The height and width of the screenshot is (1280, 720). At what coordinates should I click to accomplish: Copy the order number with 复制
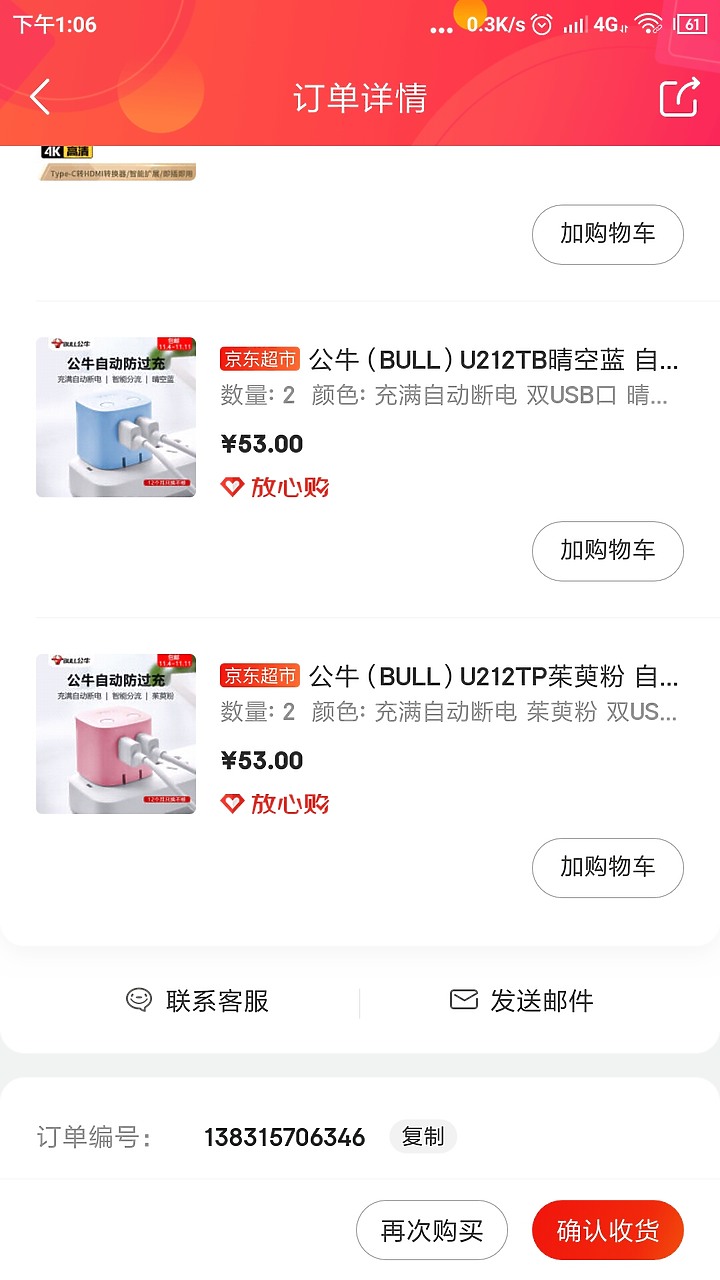coord(423,1137)
